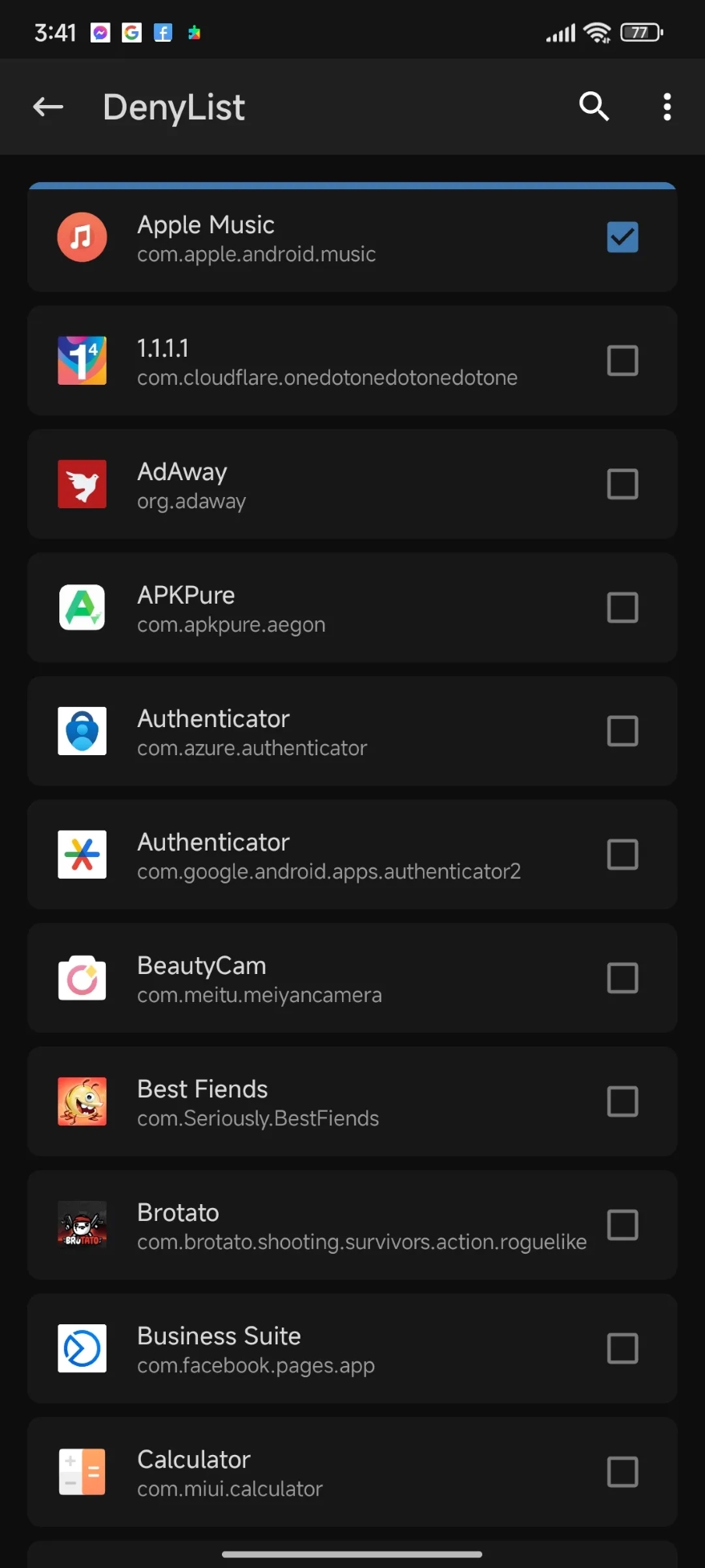Tick the AdAway checkbox
705x1568 pixels.
[x=622, y=484]
